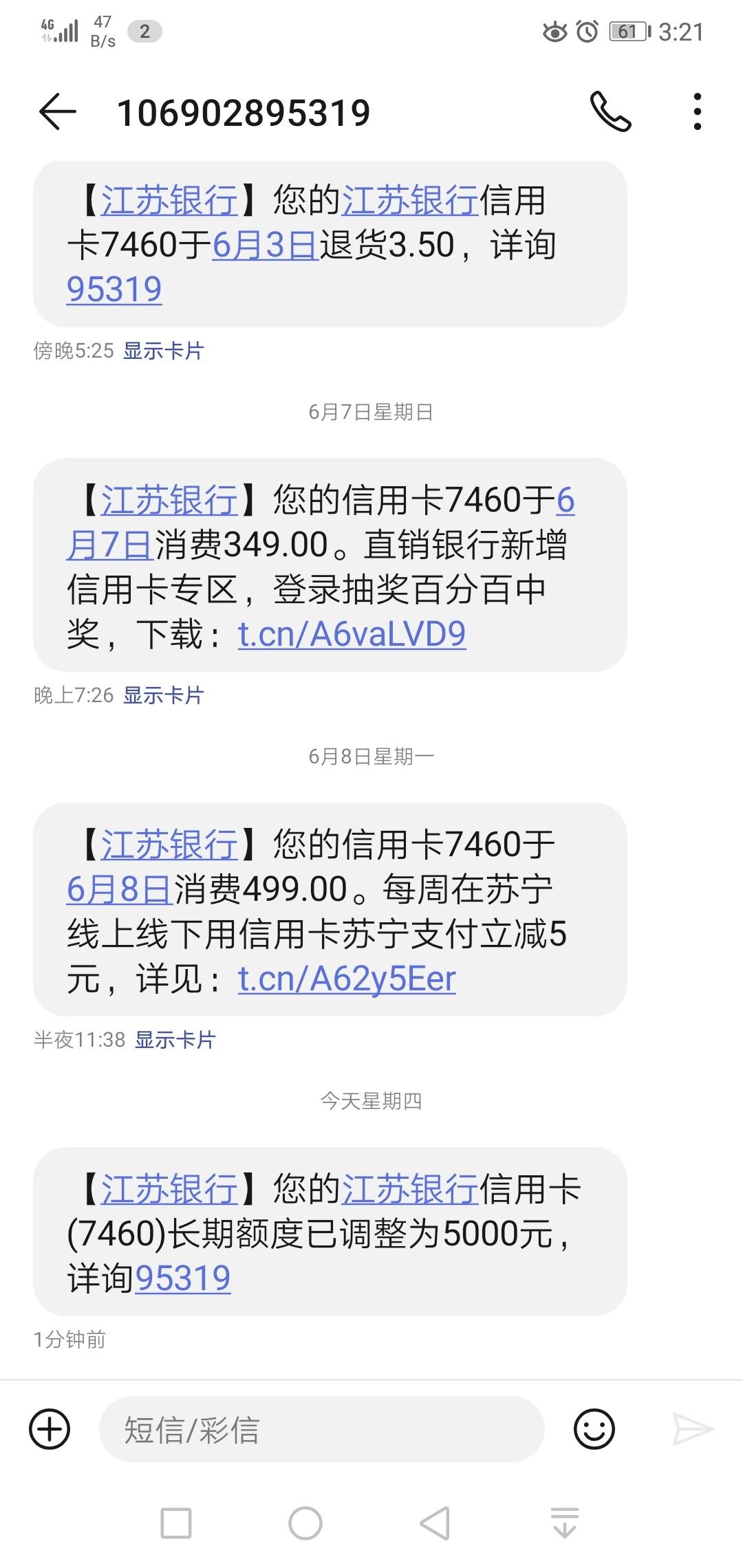The width and height of the screenshot is (743, 1568).
Task: Go to the home screen via navigation bar
Action: pos(305,1523)
